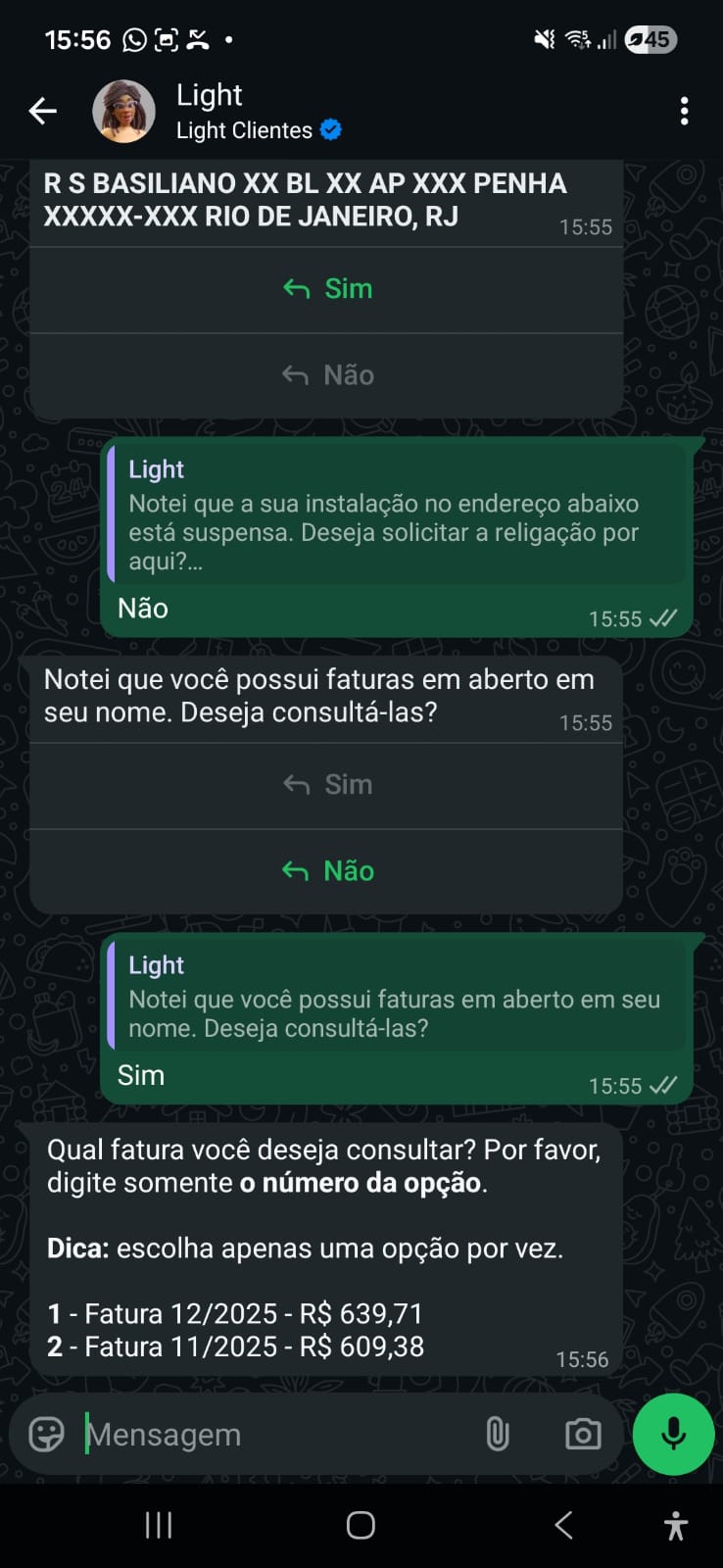Jump to quoted message about suspended installation
Screen dimensions: 723x1568
click(x=397, y=516)
